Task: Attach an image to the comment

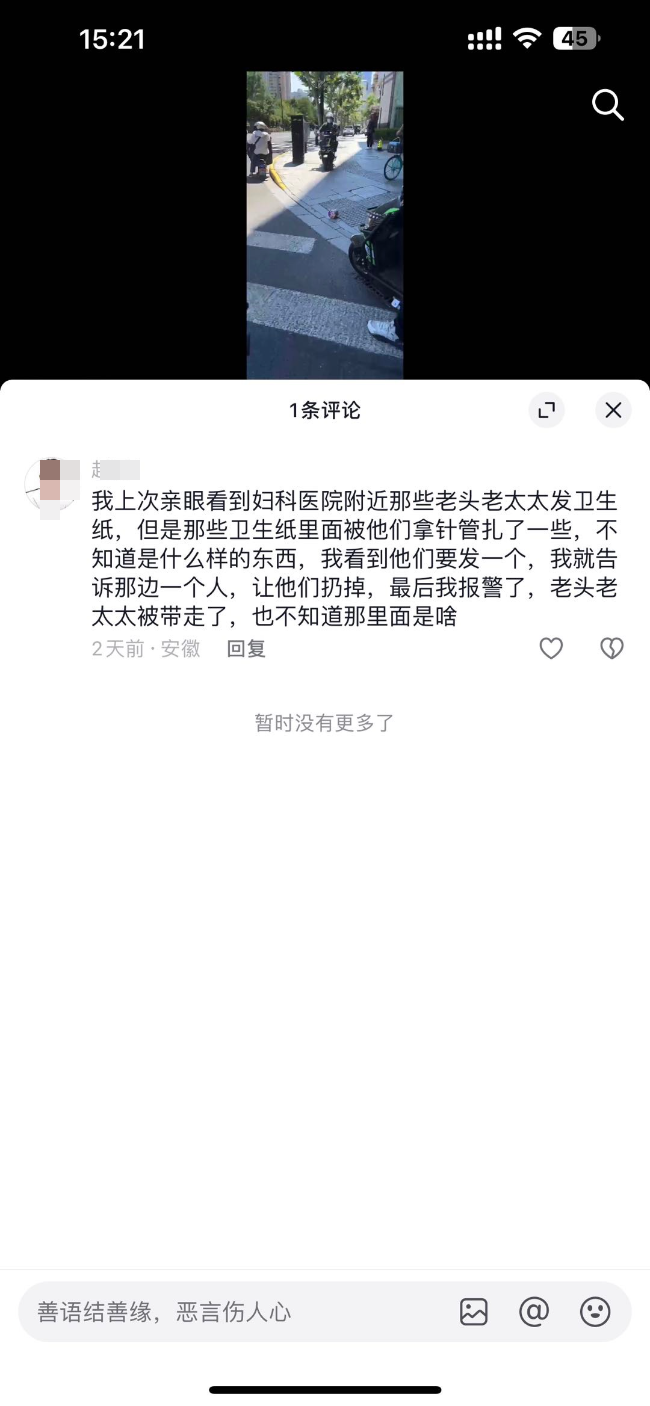Action: [x=473, y=1312]
